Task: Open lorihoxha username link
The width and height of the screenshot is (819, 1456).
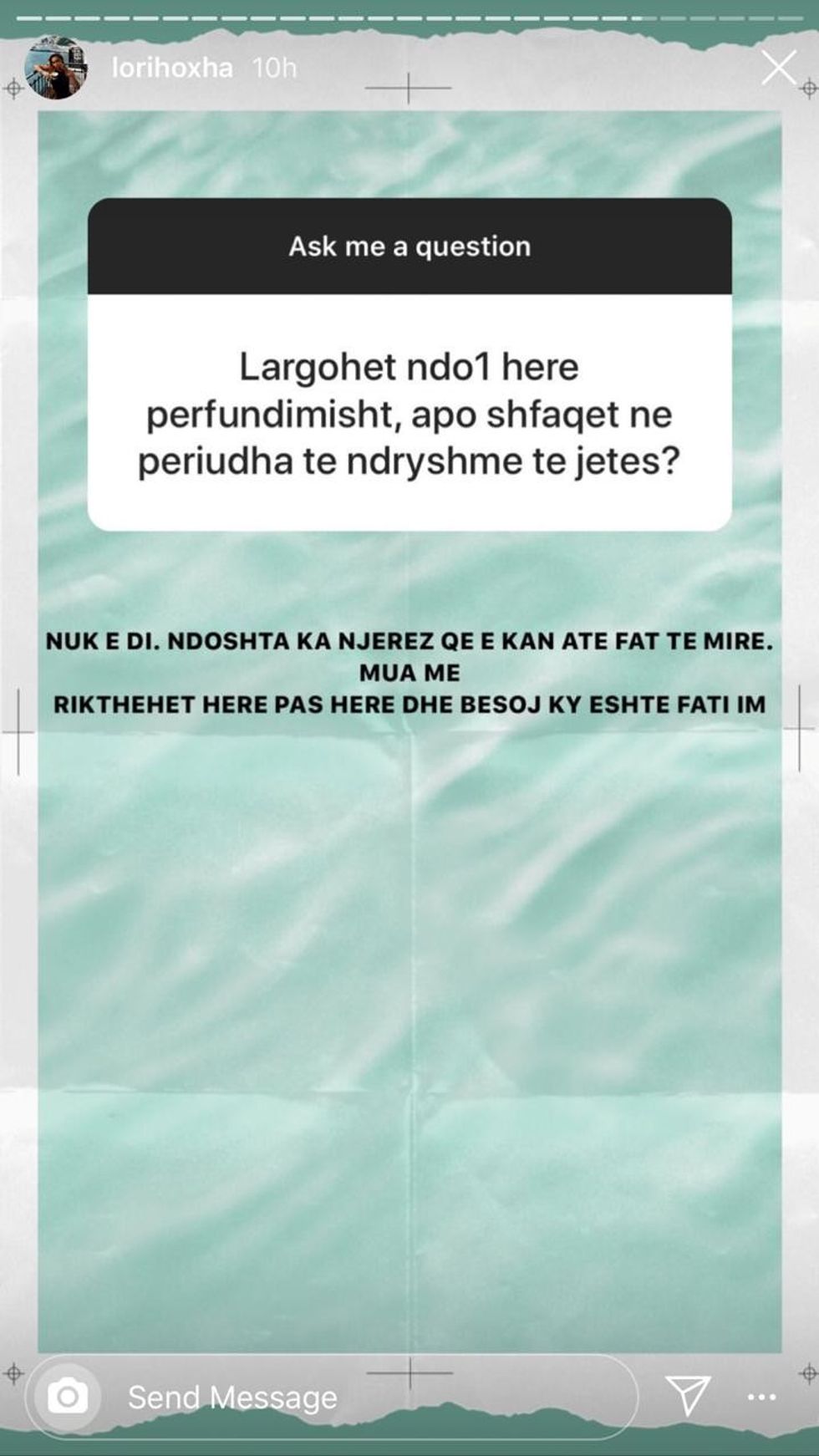Action: tap(172, 68)
